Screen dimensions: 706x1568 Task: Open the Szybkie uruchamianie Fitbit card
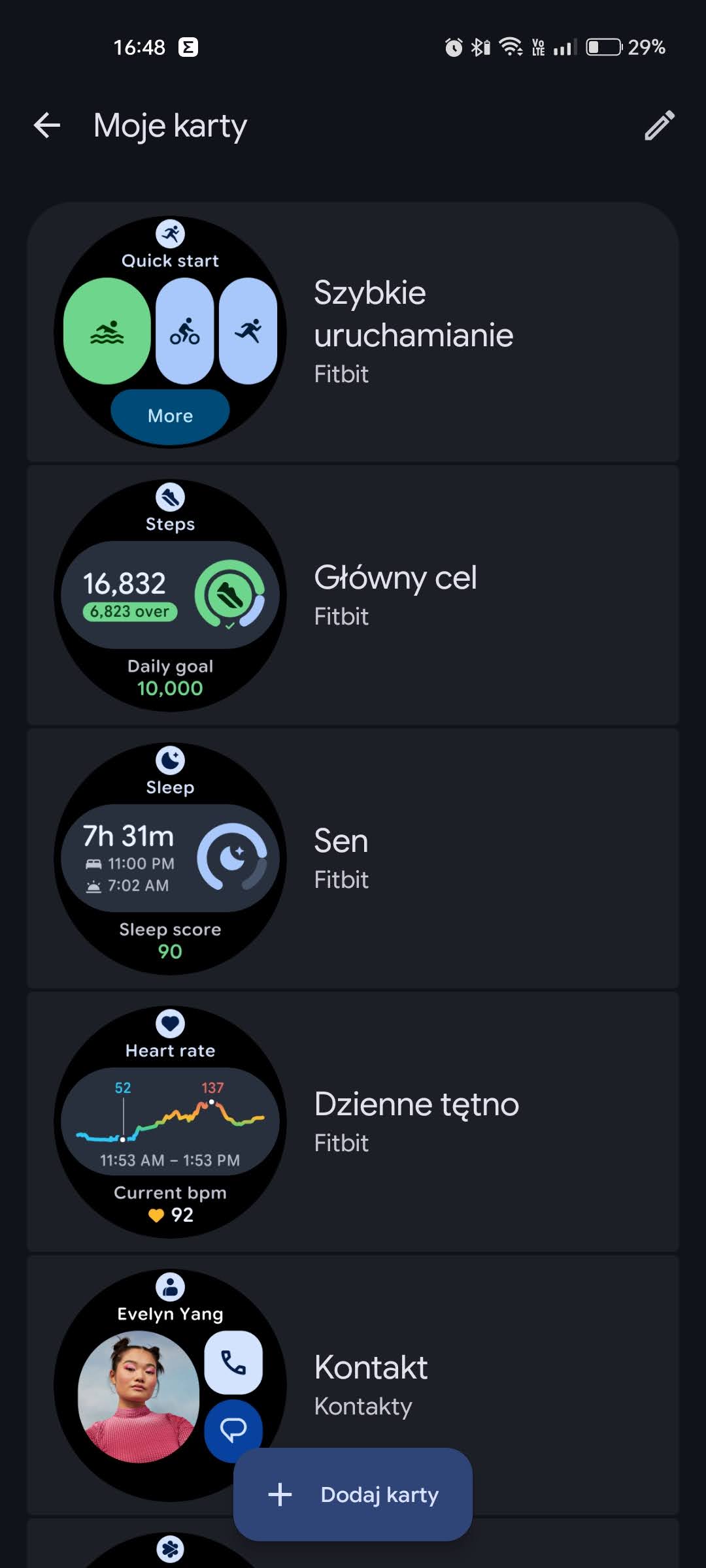pos(353,332)
